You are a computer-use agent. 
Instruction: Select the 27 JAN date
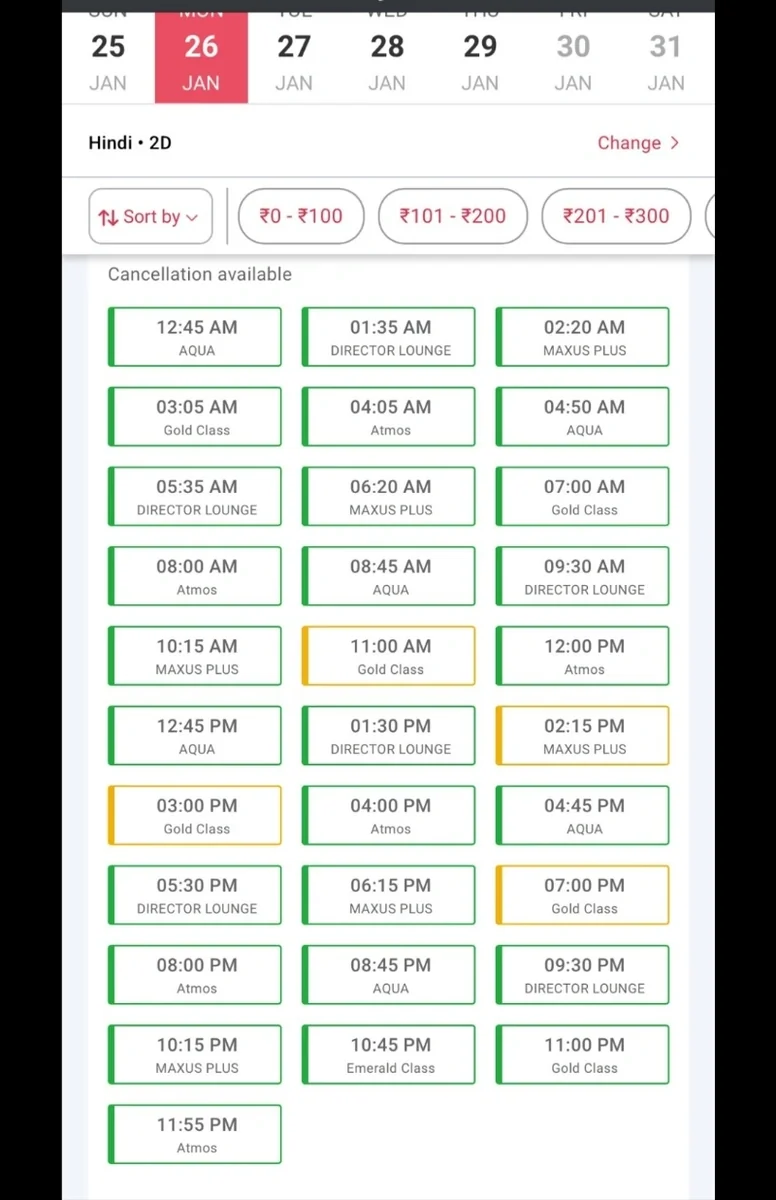tap(294, 62)
